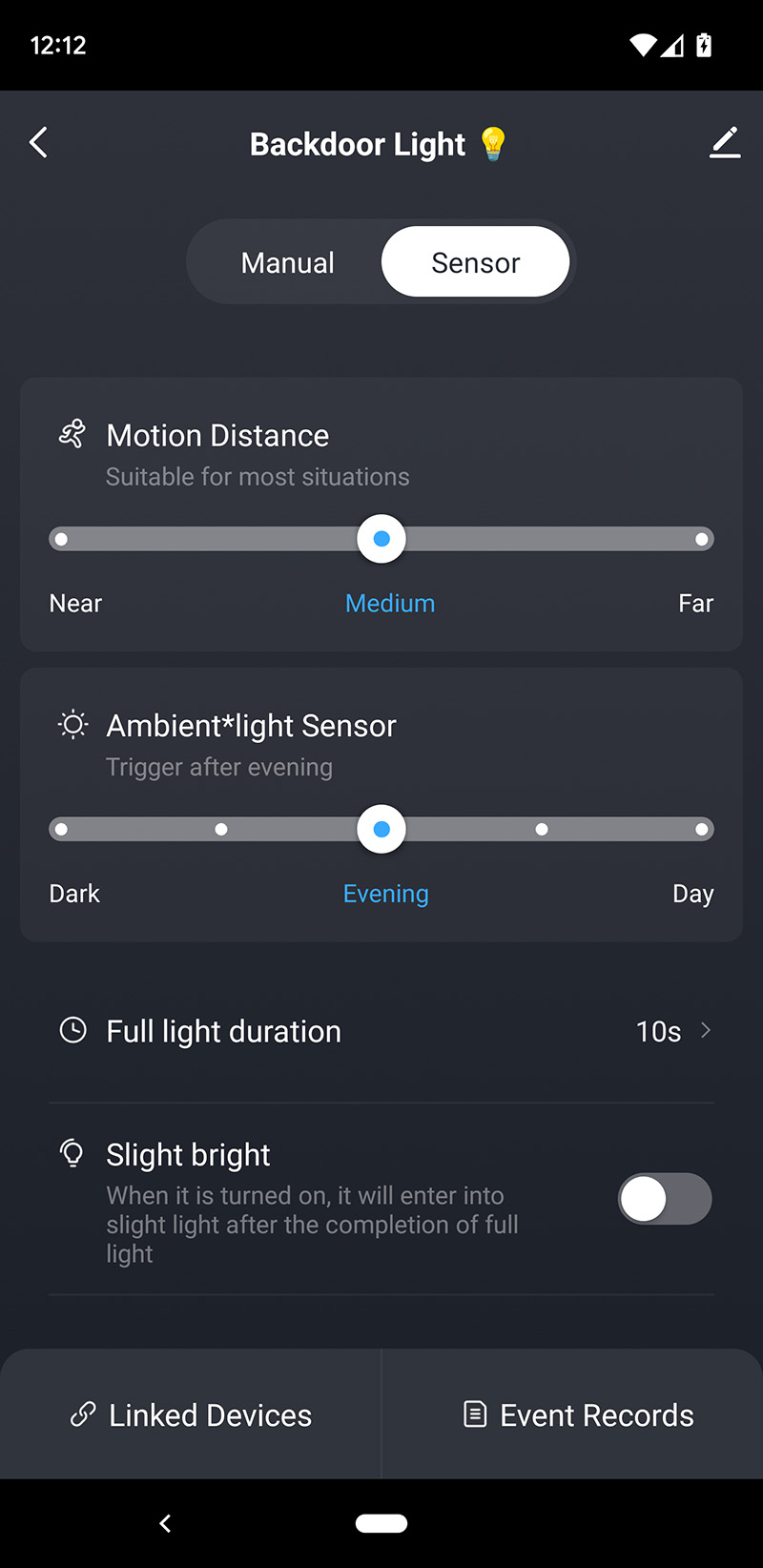Viewport: 763px width, 1568px height.
Task: Tap the system home pill
Action: click(381, 1523)
